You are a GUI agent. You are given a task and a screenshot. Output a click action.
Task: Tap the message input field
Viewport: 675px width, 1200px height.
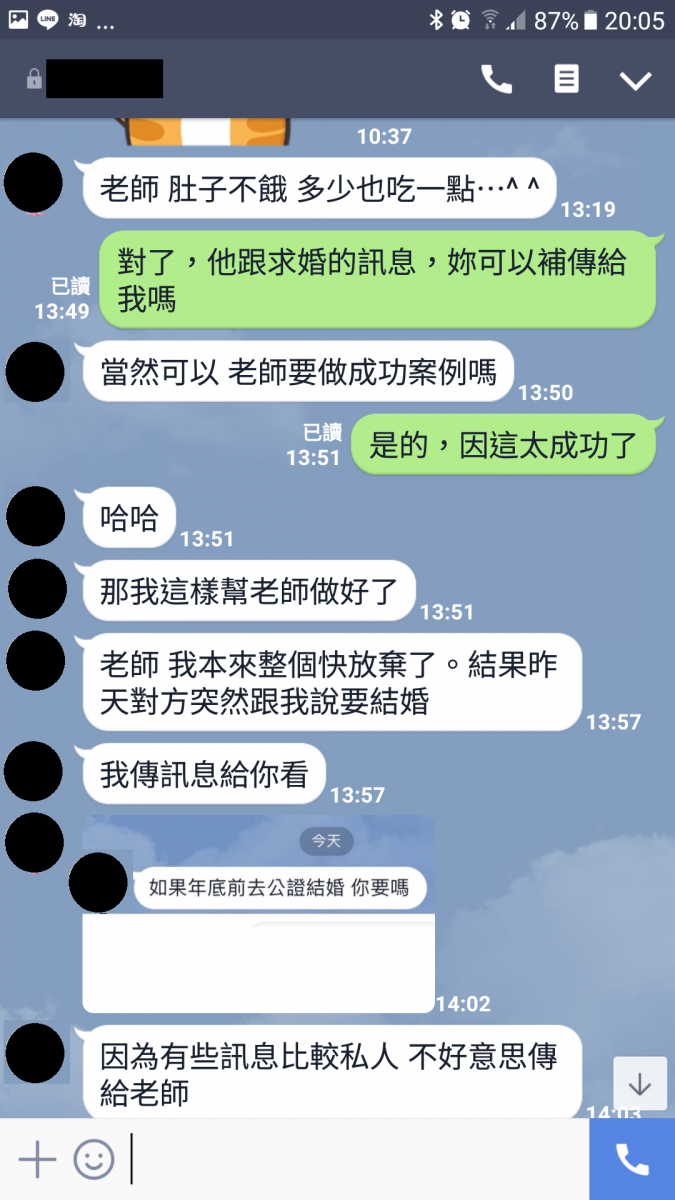pyautogui.click(x=350, y=1160)
